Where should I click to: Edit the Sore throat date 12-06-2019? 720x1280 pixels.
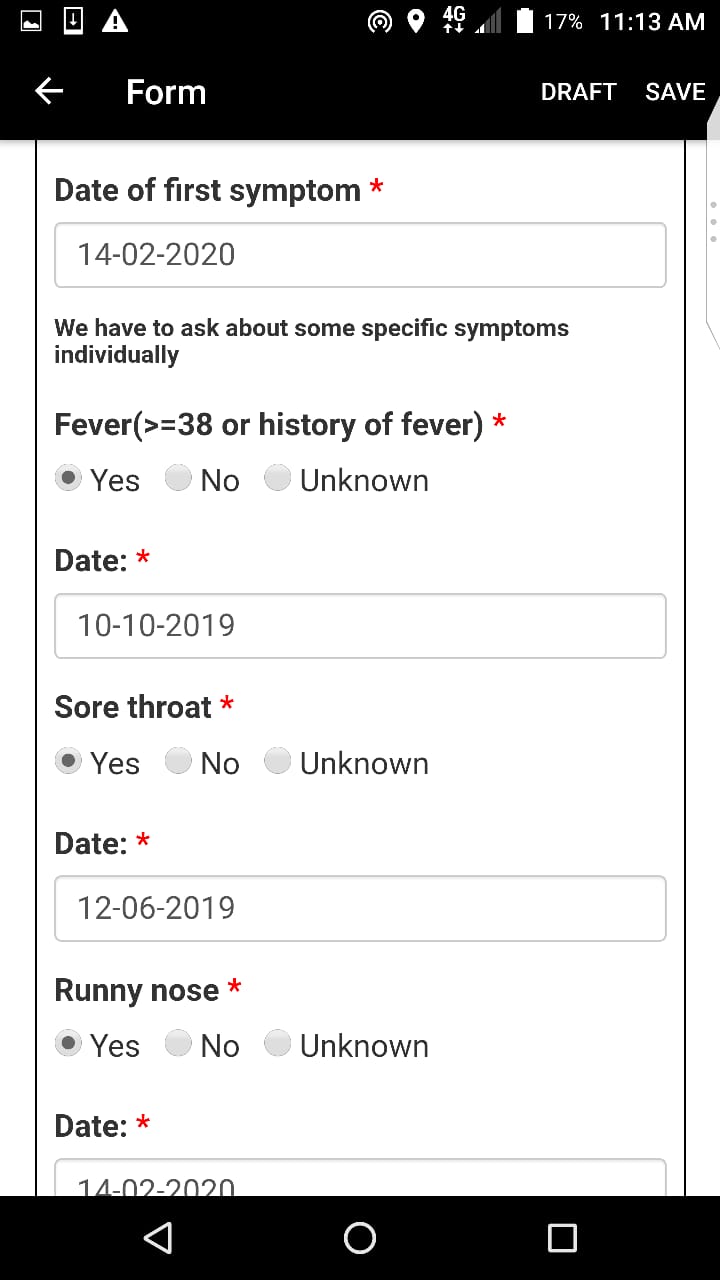(360, 908)
